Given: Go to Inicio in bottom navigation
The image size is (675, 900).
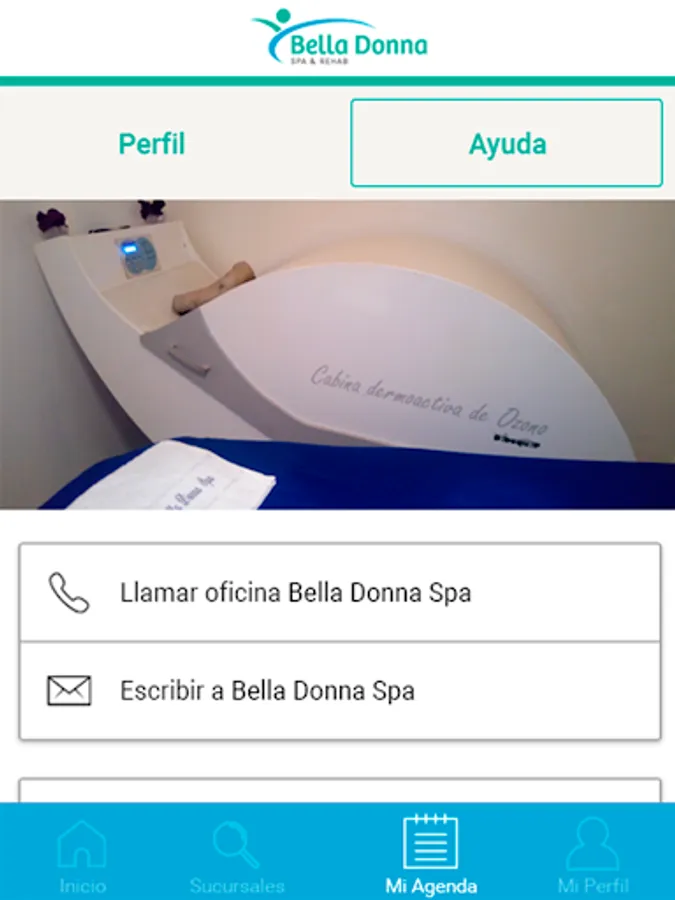Looking at the screenshot, I should [x=82, y=856].
